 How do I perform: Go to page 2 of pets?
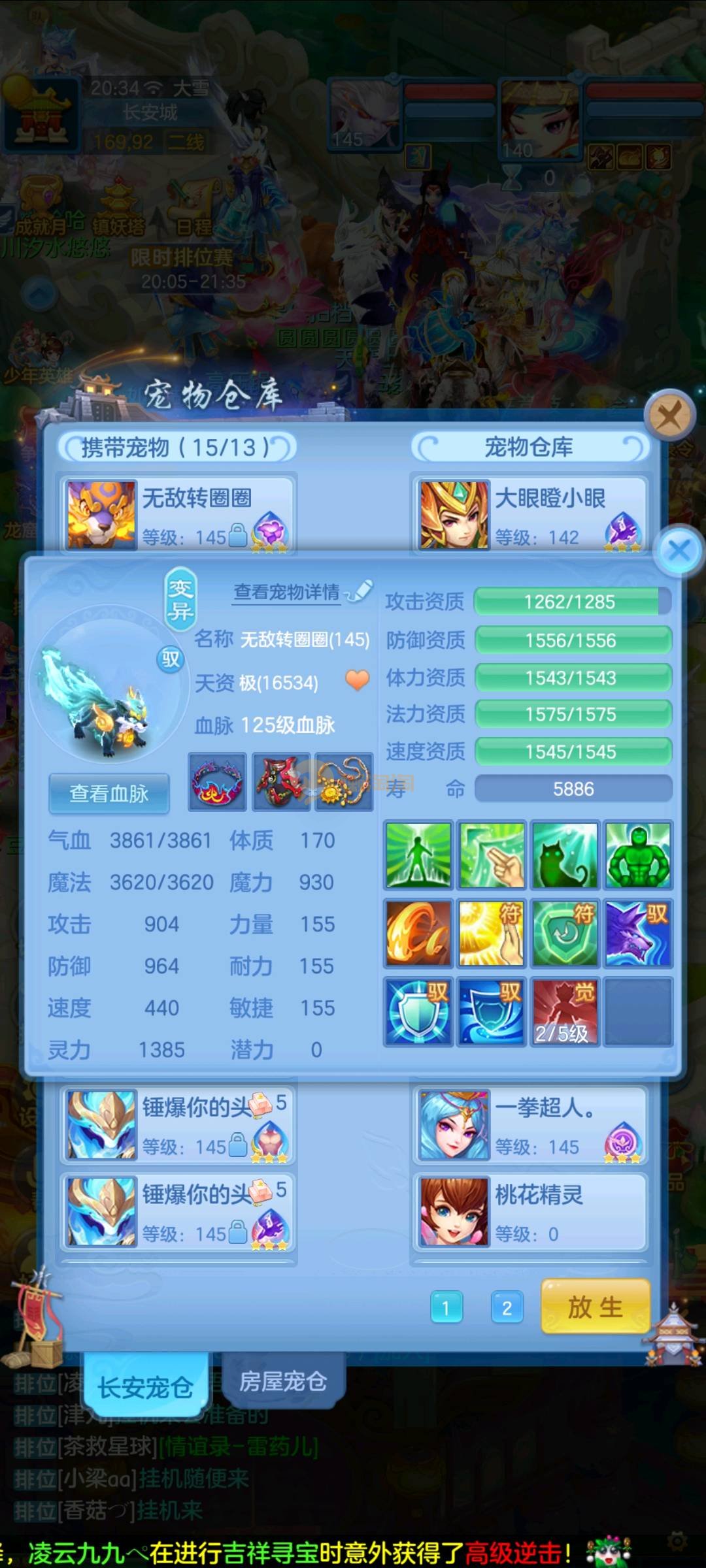coord(507,1308)
